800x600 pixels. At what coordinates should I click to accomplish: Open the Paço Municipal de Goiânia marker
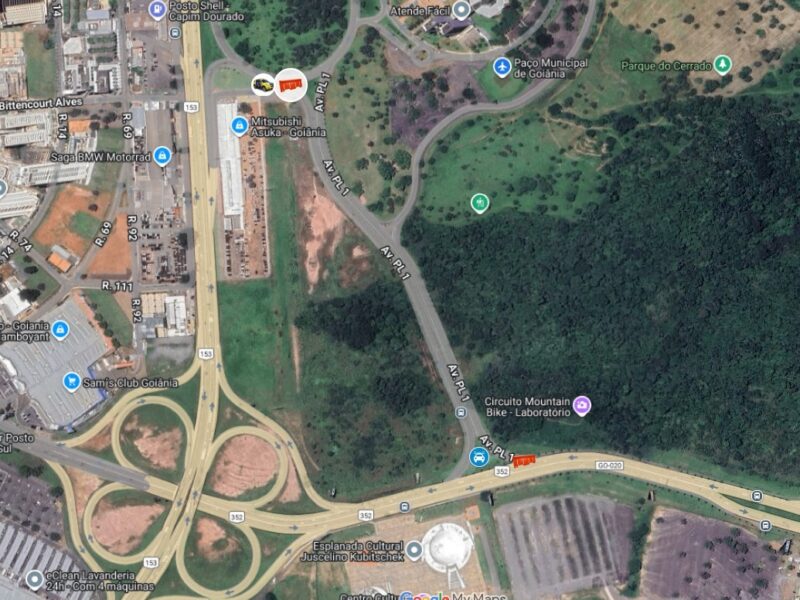click(503, 66)
